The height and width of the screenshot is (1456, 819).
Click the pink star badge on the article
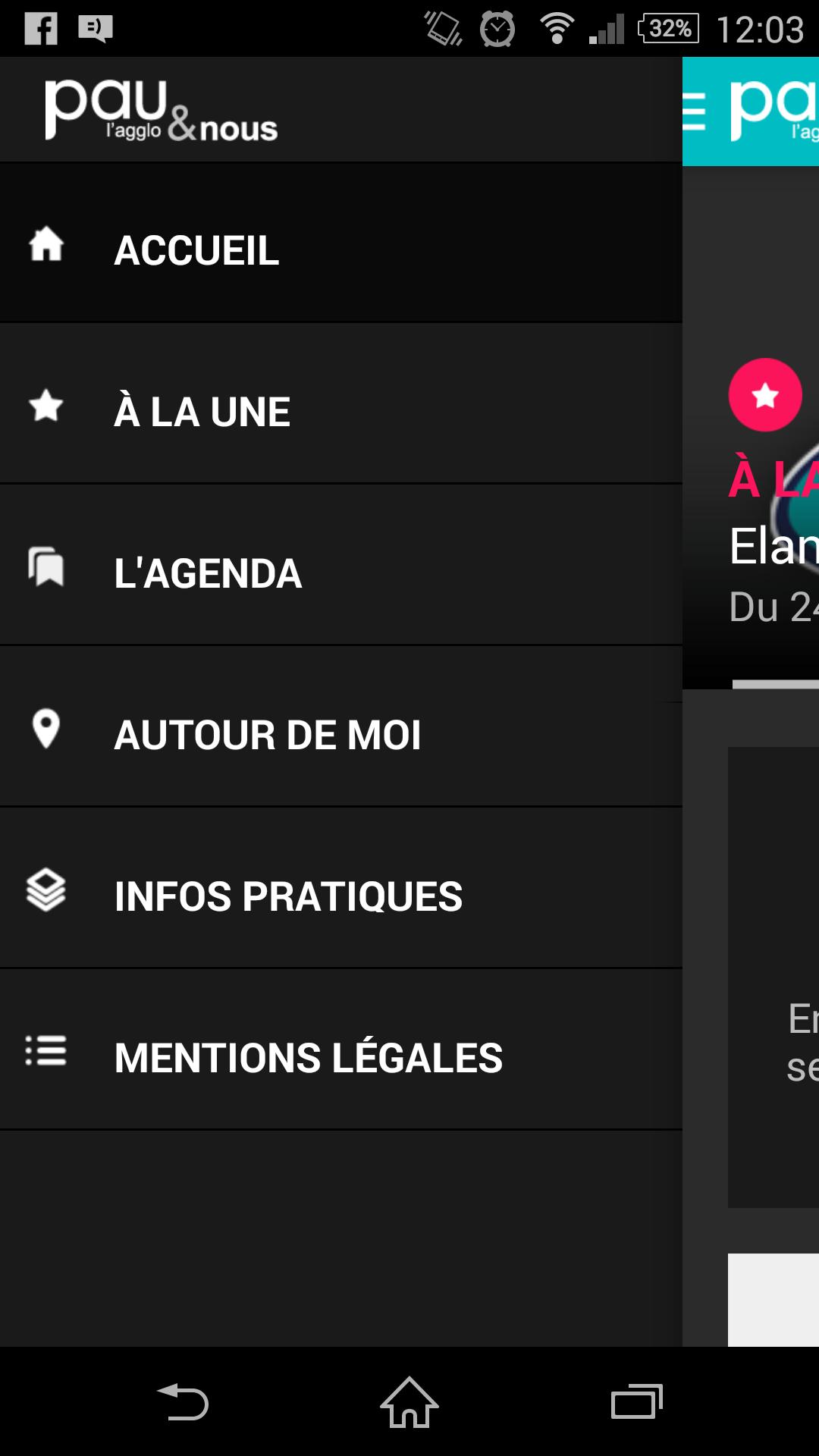(764, 394)
